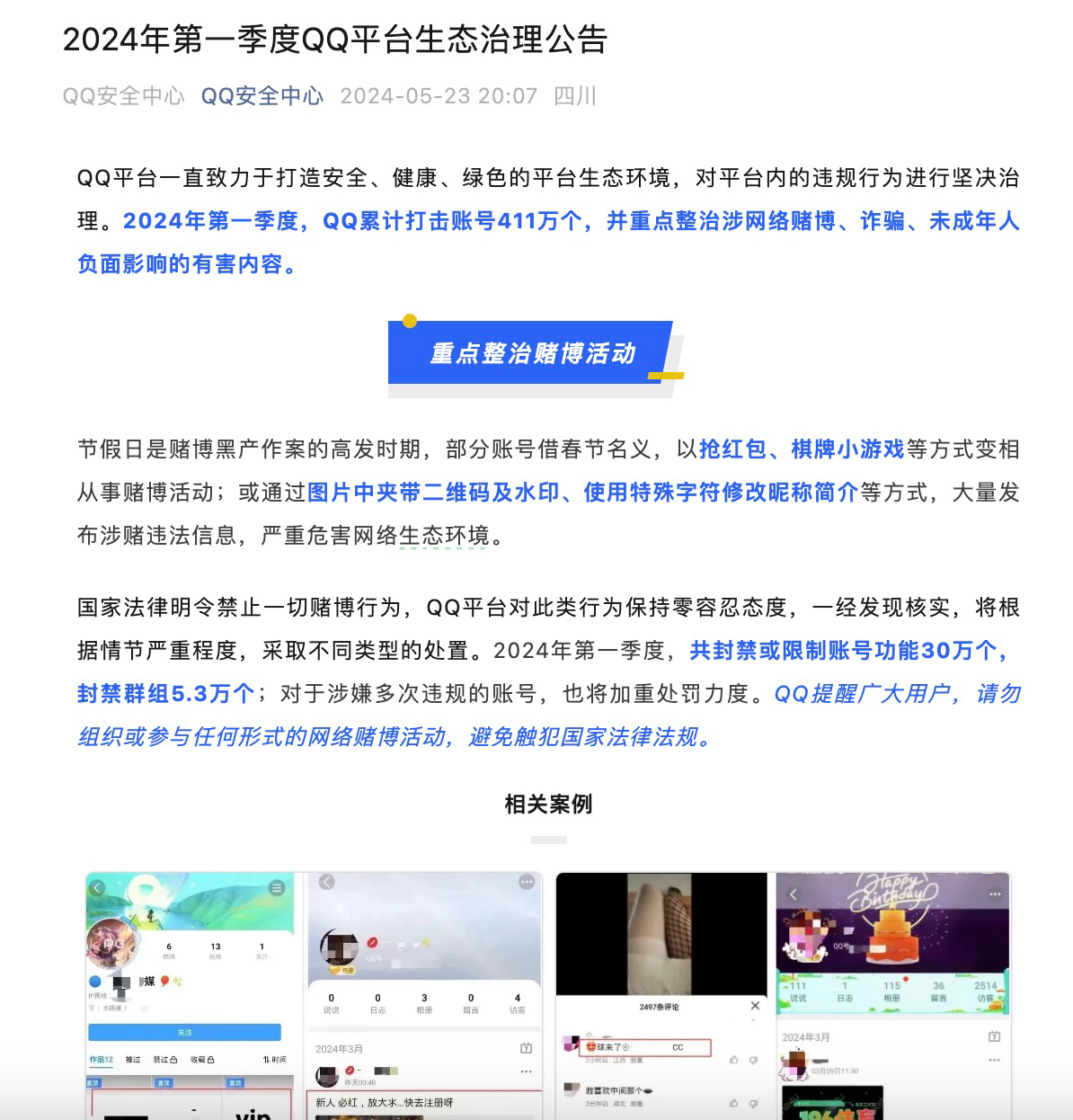
Task: Open the left related-case screenshot image
Action: click(x=314, y=995)
